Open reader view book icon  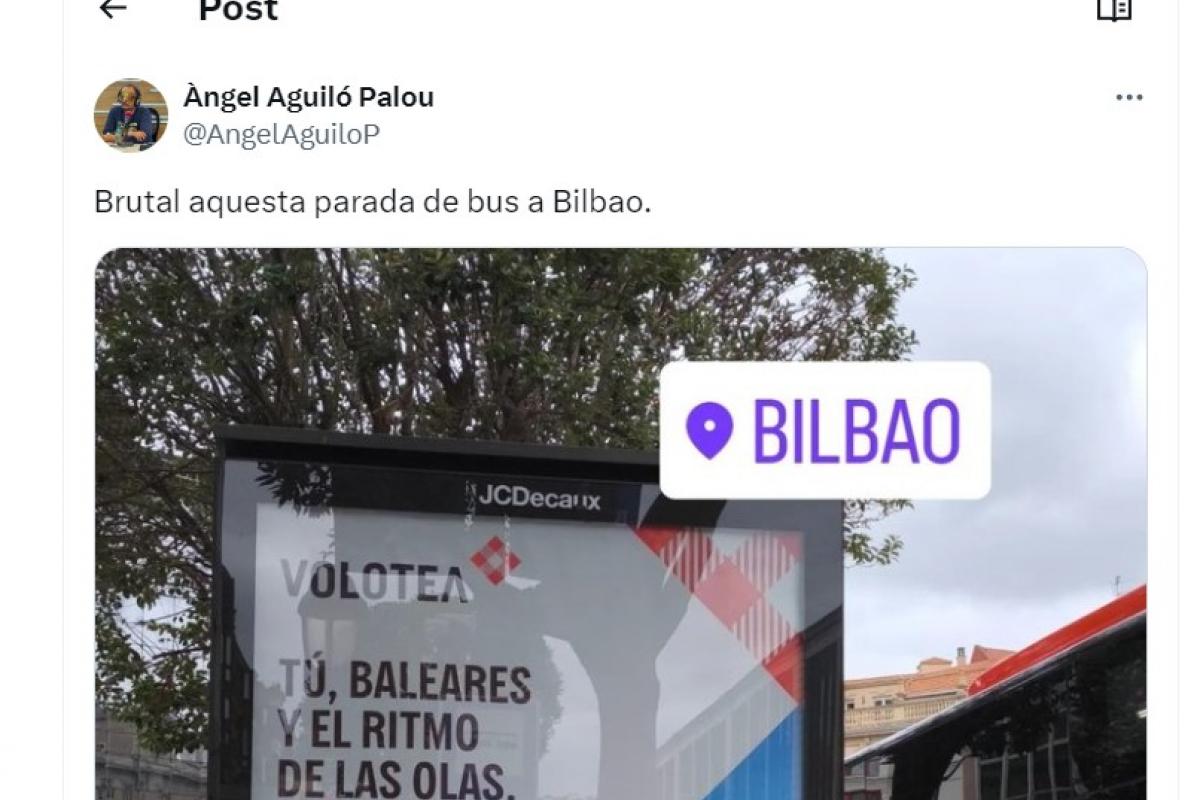[x=1113, y=9]
